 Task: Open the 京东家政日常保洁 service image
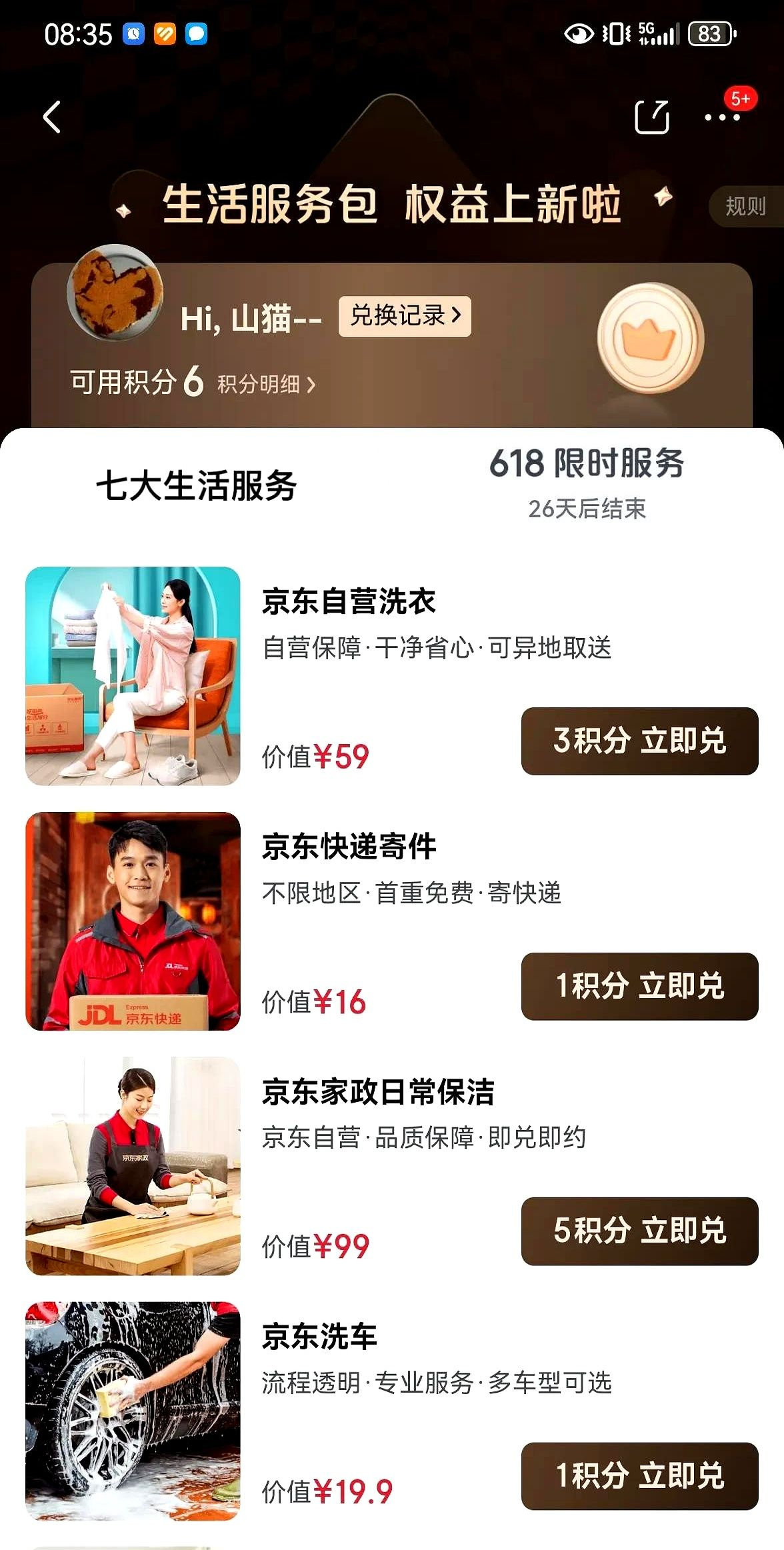pos(133,1165)
